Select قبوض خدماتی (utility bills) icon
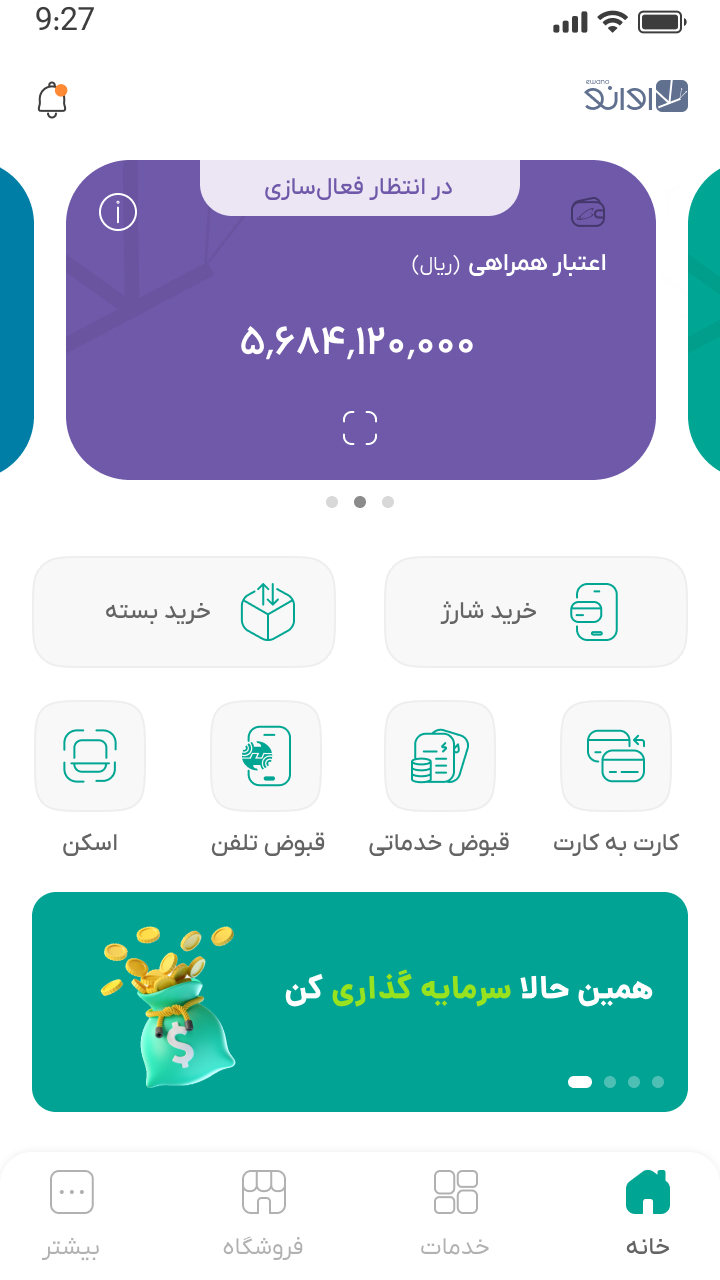Viewport: 720px width, 1280px height. [x=439, y=755]
